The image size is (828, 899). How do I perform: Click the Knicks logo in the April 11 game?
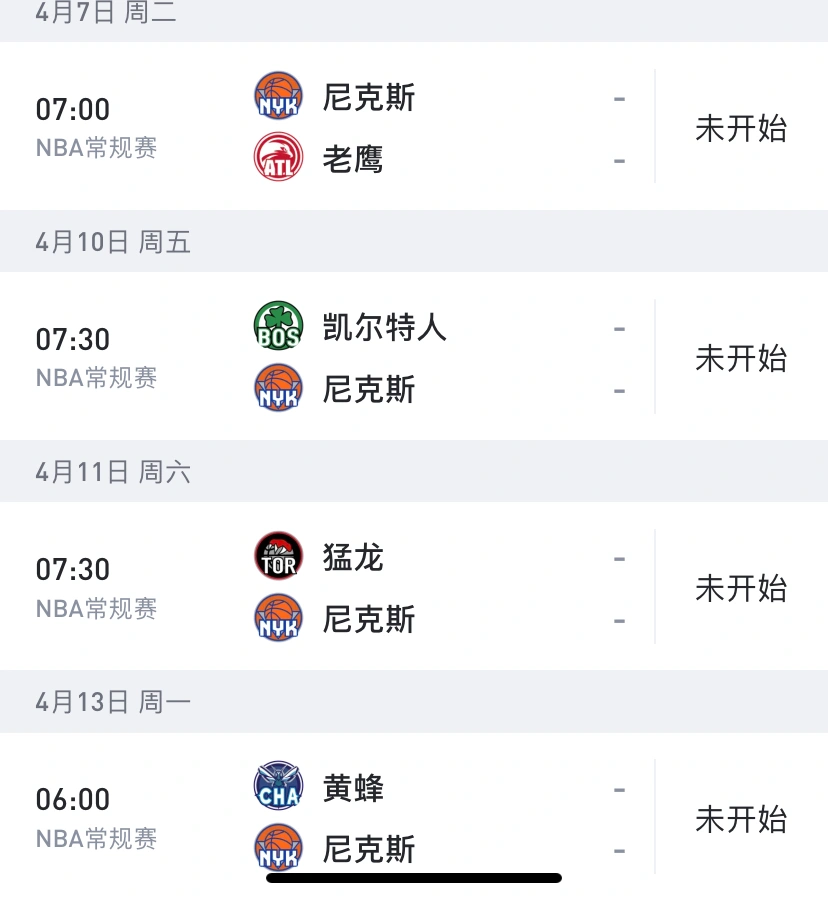tap(277, 619)
